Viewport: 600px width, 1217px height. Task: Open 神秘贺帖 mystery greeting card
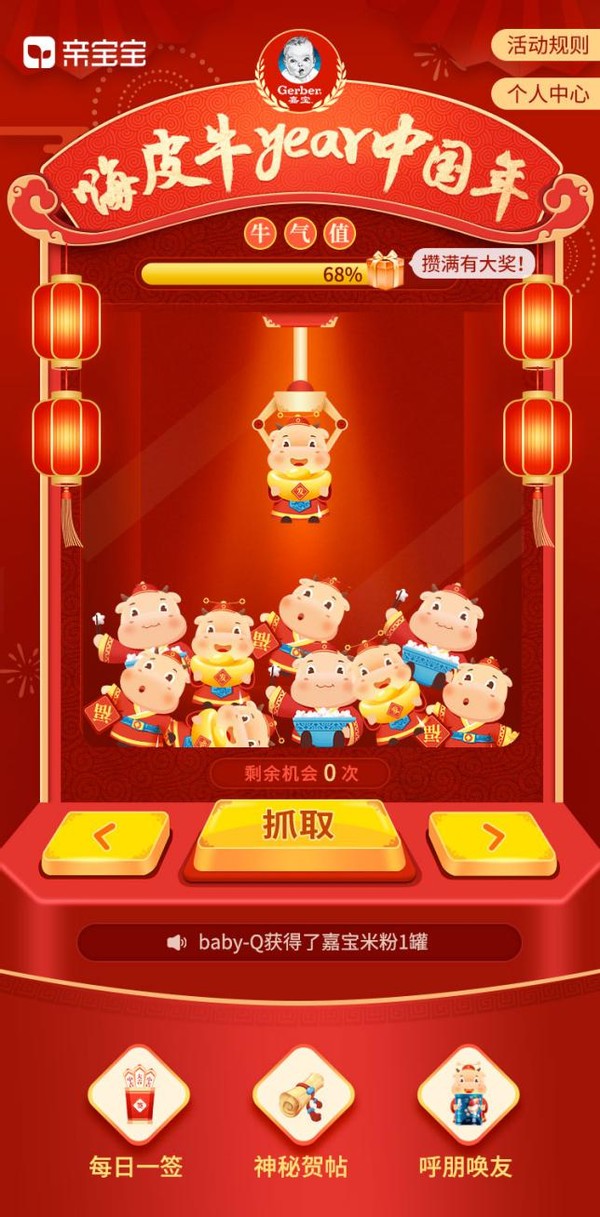click(x=301, y=1098)
